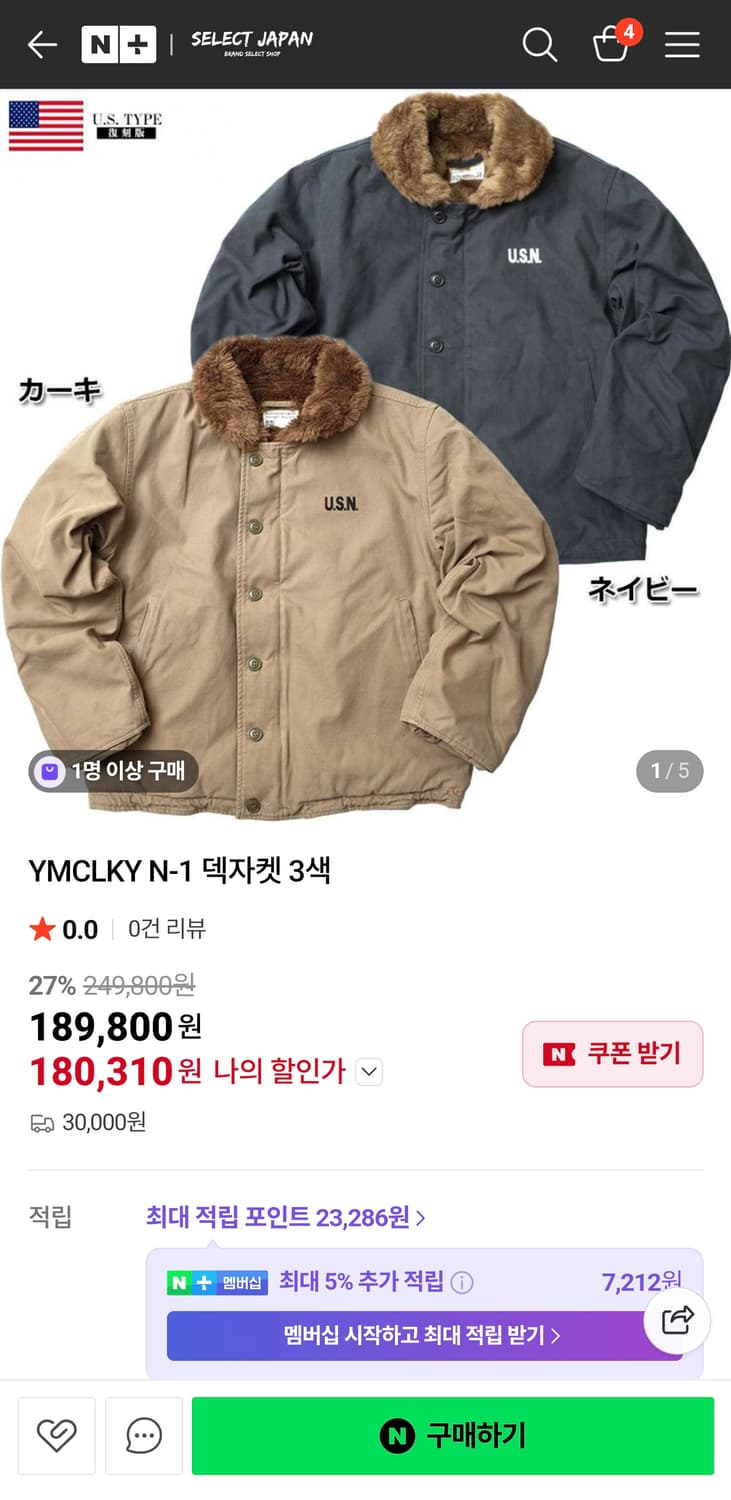Tap the 쿠폰 받기 button

point(612,1054)
